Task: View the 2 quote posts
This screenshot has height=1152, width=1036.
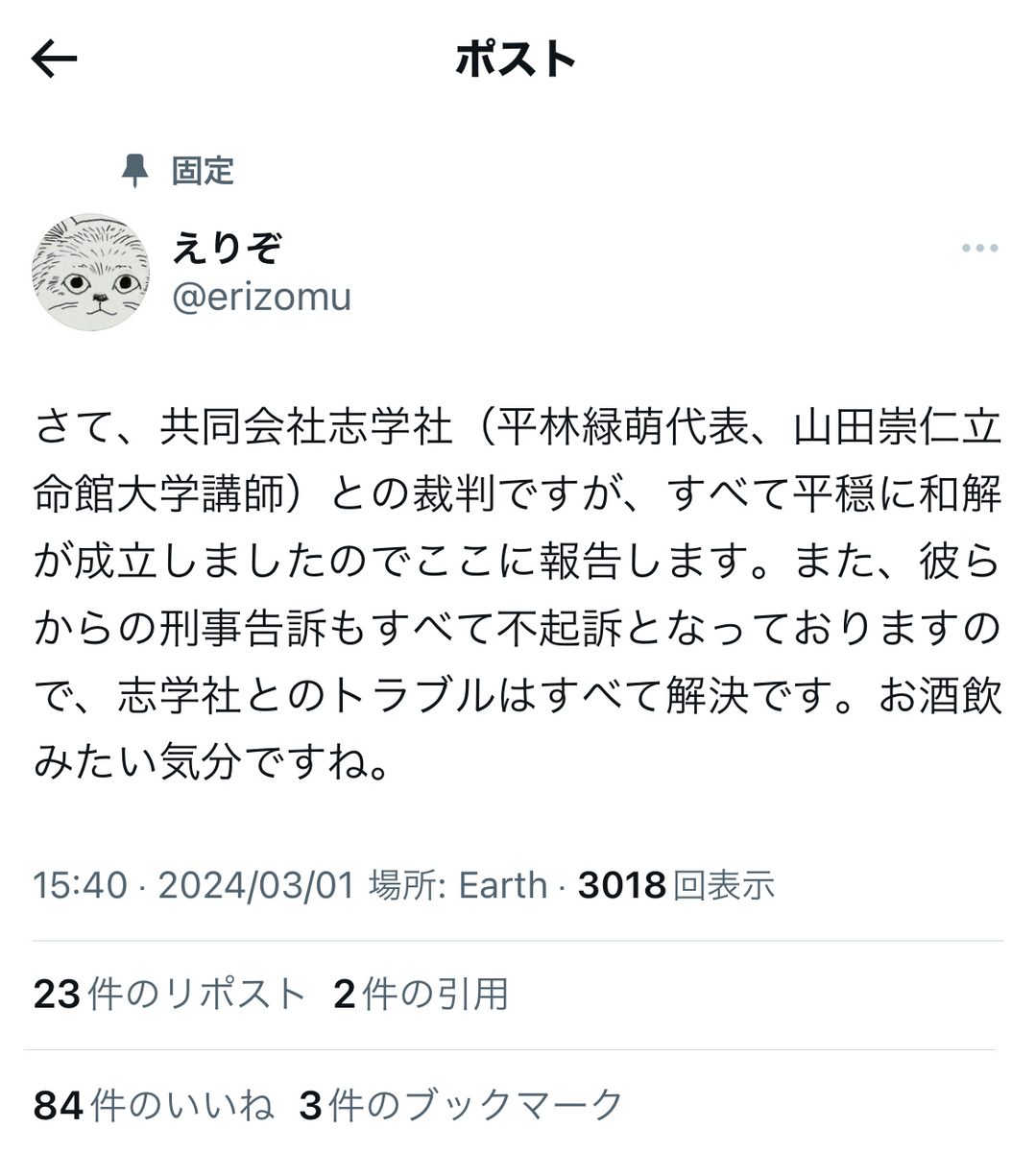Action: 421,995
